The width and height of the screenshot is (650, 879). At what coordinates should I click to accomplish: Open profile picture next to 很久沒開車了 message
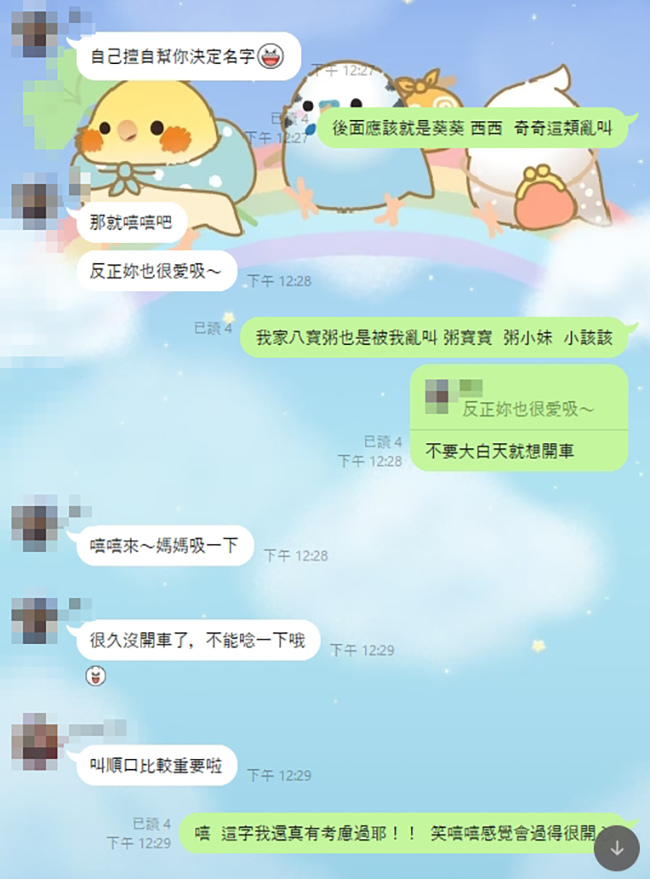click(35, 621)
